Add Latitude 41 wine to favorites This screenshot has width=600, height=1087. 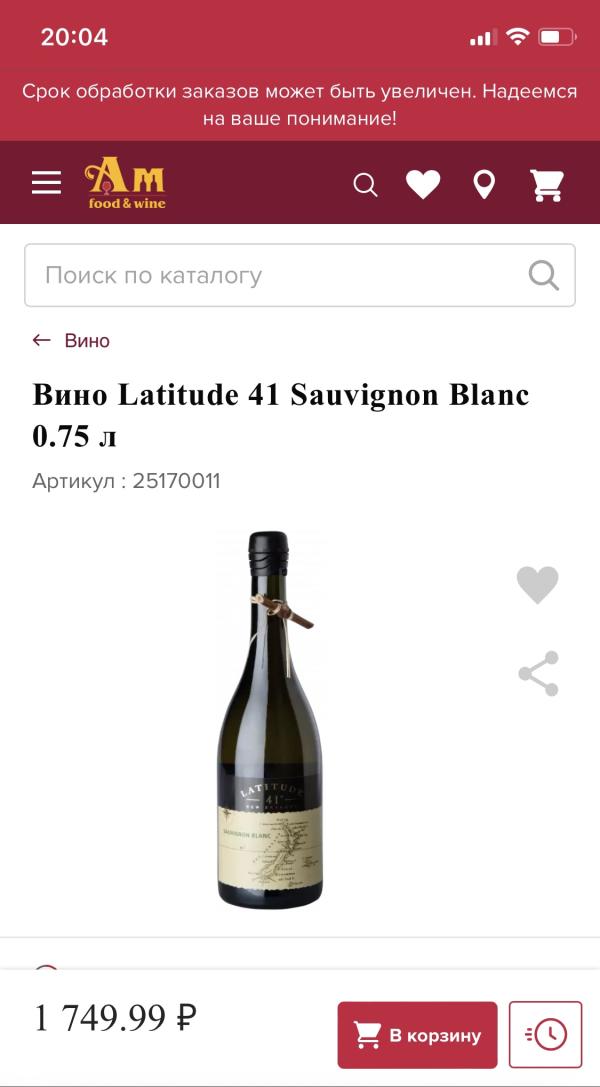tap(537, 585)
